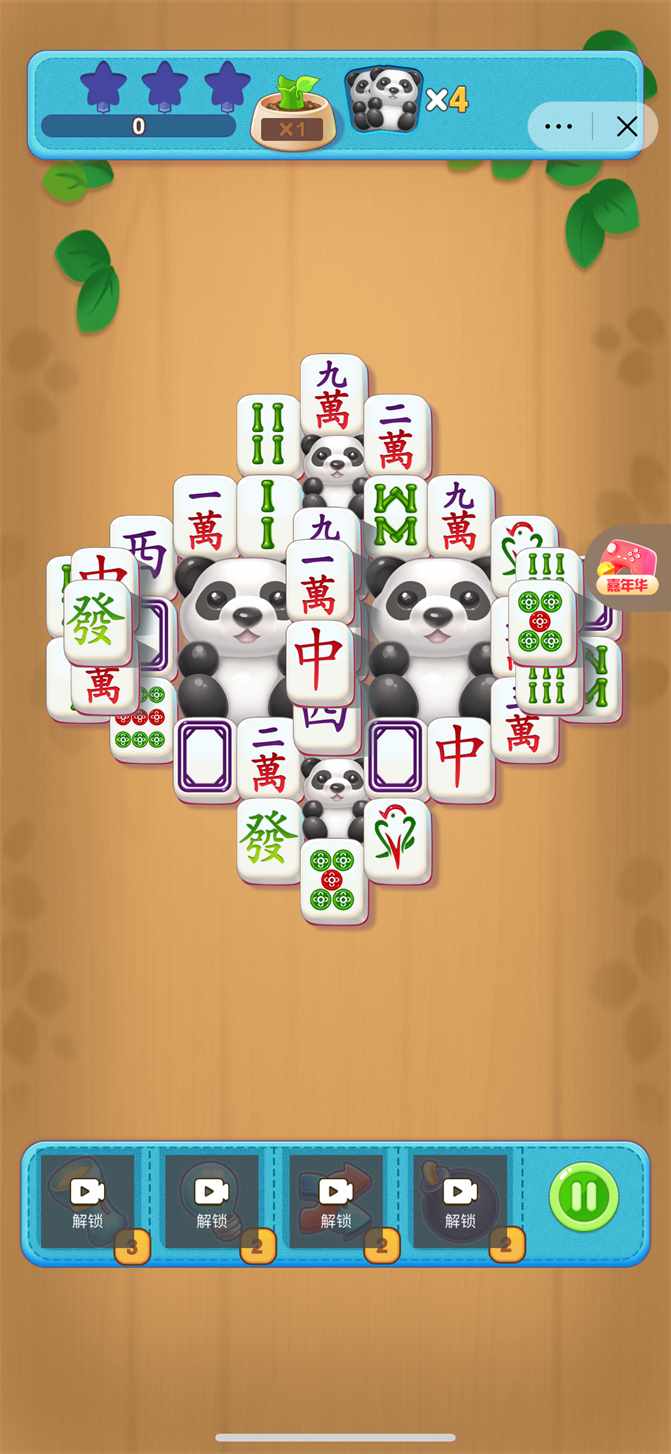Unlock the shuffle arrows power-up
The height and width of the screenshot is (1454, 671).
tap(336, 1201)
